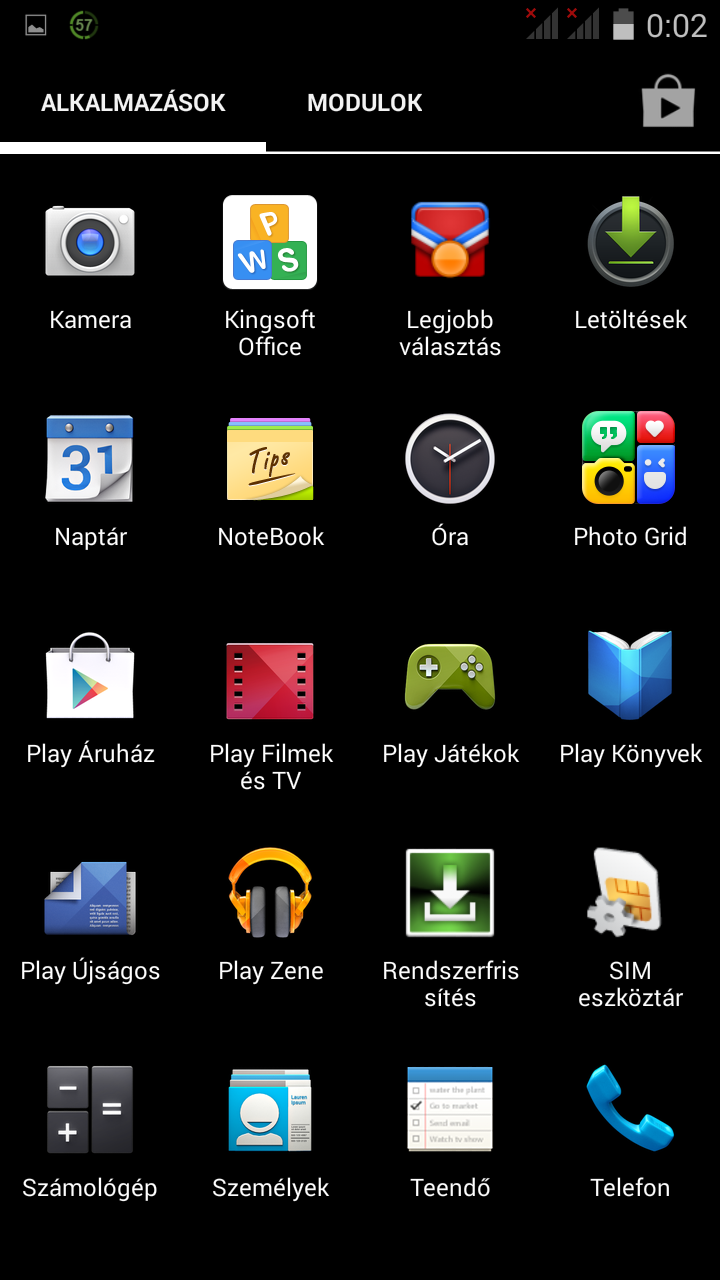Open the NoteBook app

click(x=270, y=459)
